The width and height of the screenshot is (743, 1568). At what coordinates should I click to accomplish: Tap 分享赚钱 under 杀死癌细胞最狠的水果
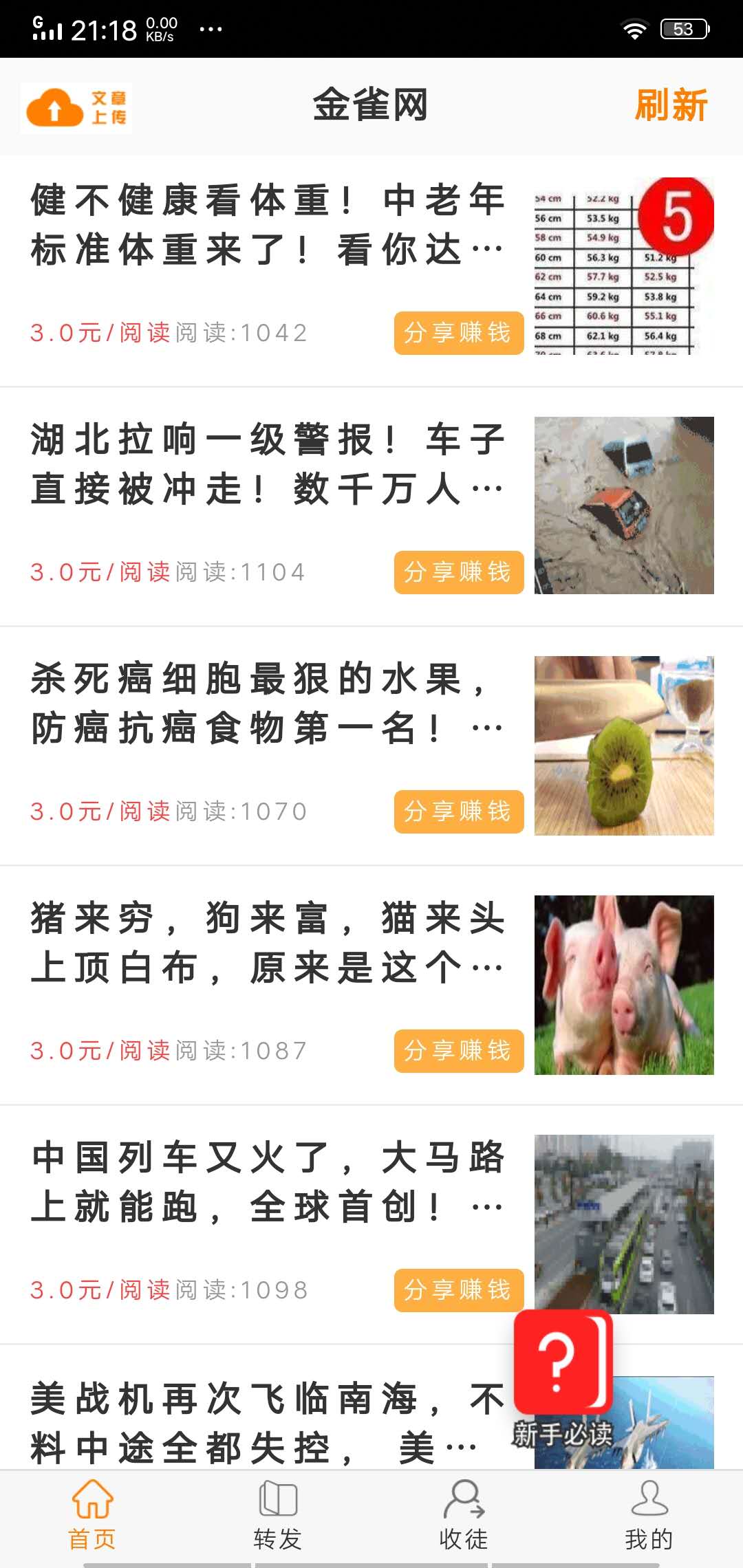tap(458, 812)
